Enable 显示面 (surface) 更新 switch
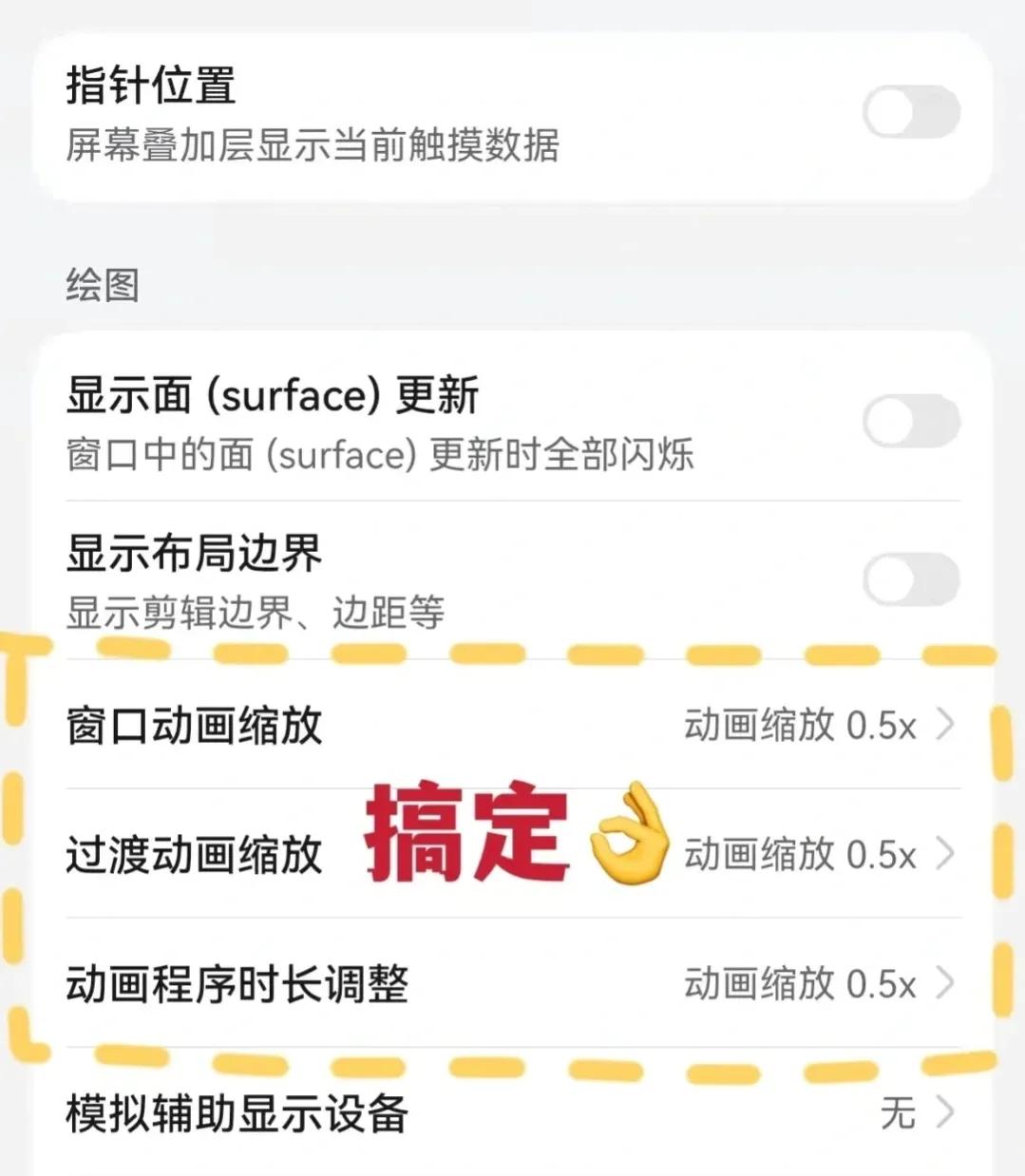Image resolution: width=1025 pixels, height=1176 pixels. point(910,421)
